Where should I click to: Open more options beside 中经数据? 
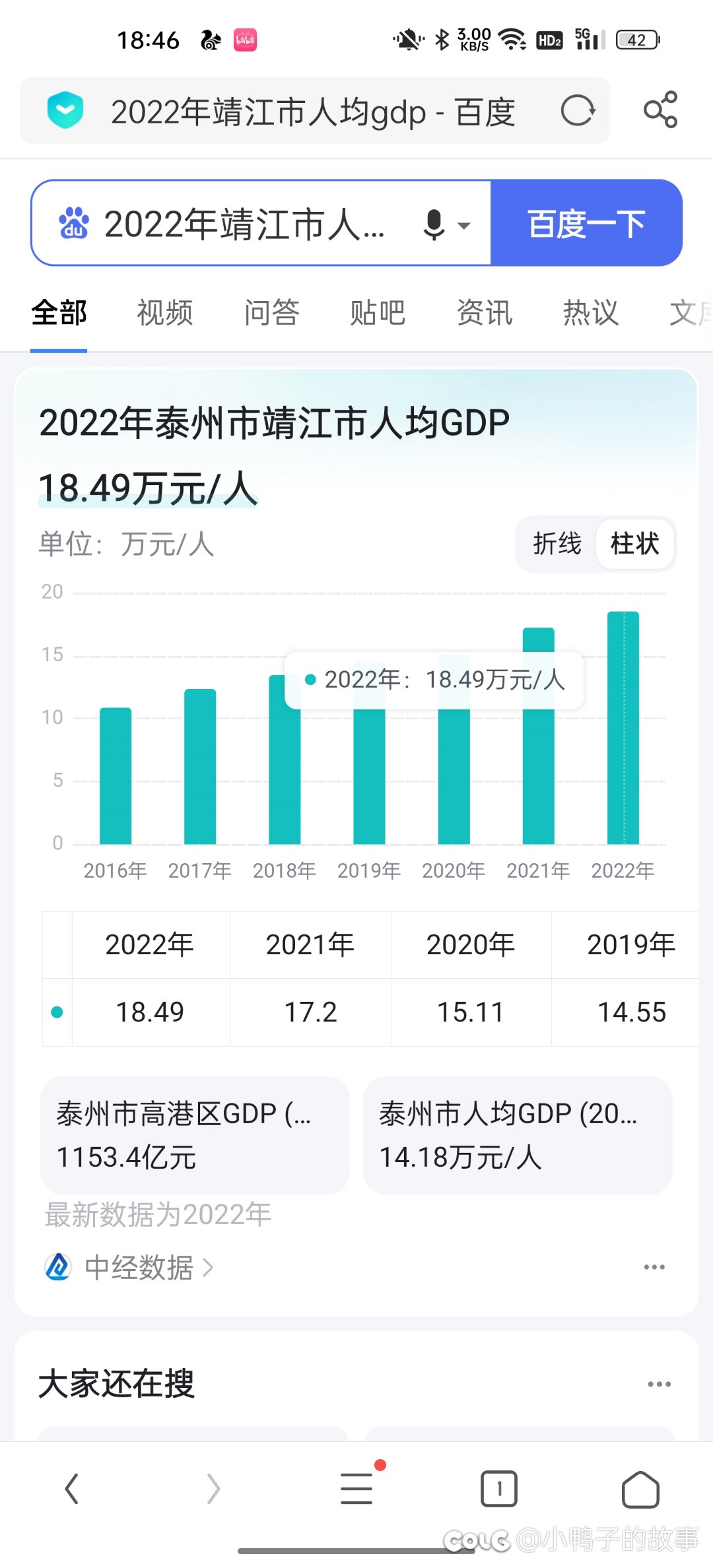tap(654, 1267)
